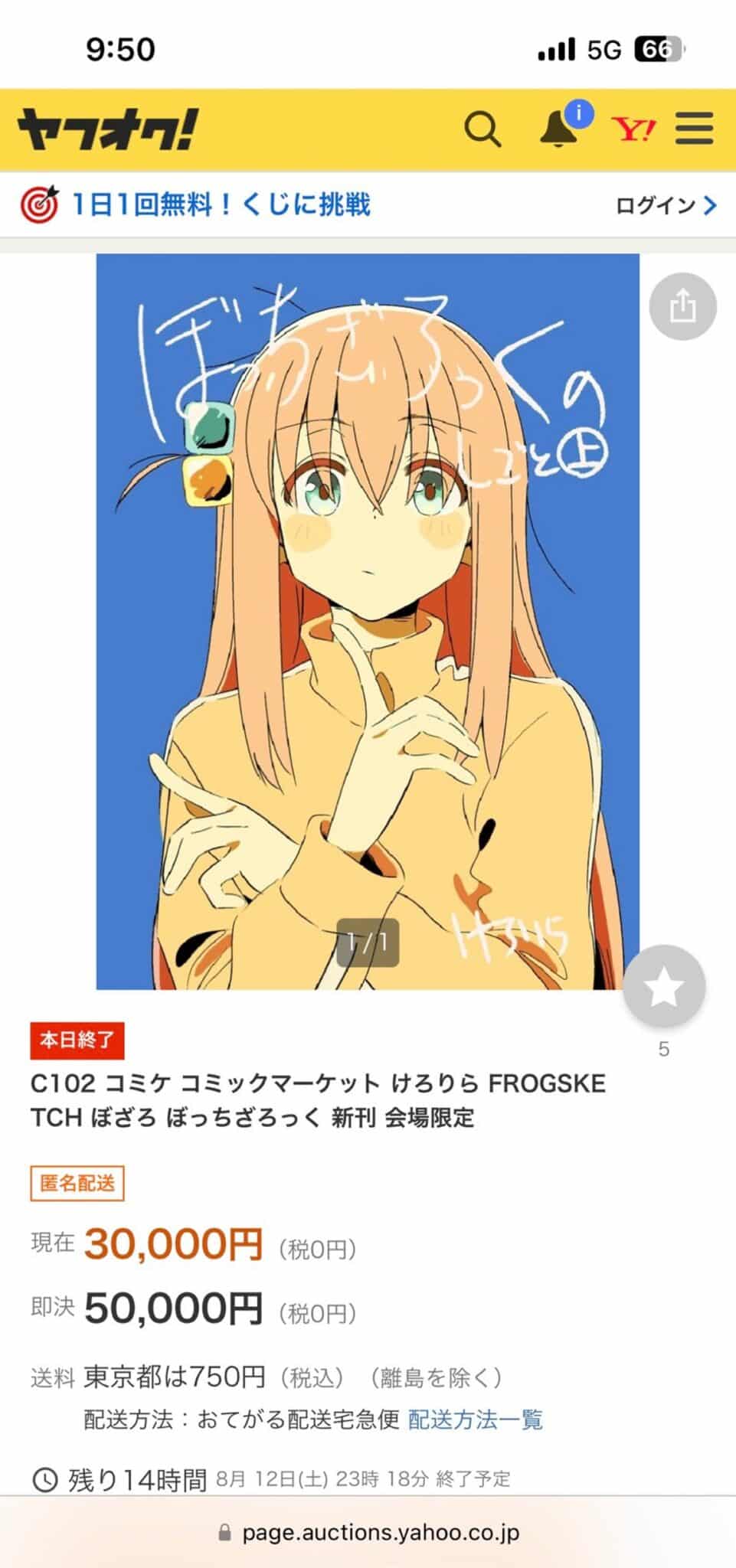Tap the ログイン link
This screenshot has width=736, height=1568.
click(666, 205)
